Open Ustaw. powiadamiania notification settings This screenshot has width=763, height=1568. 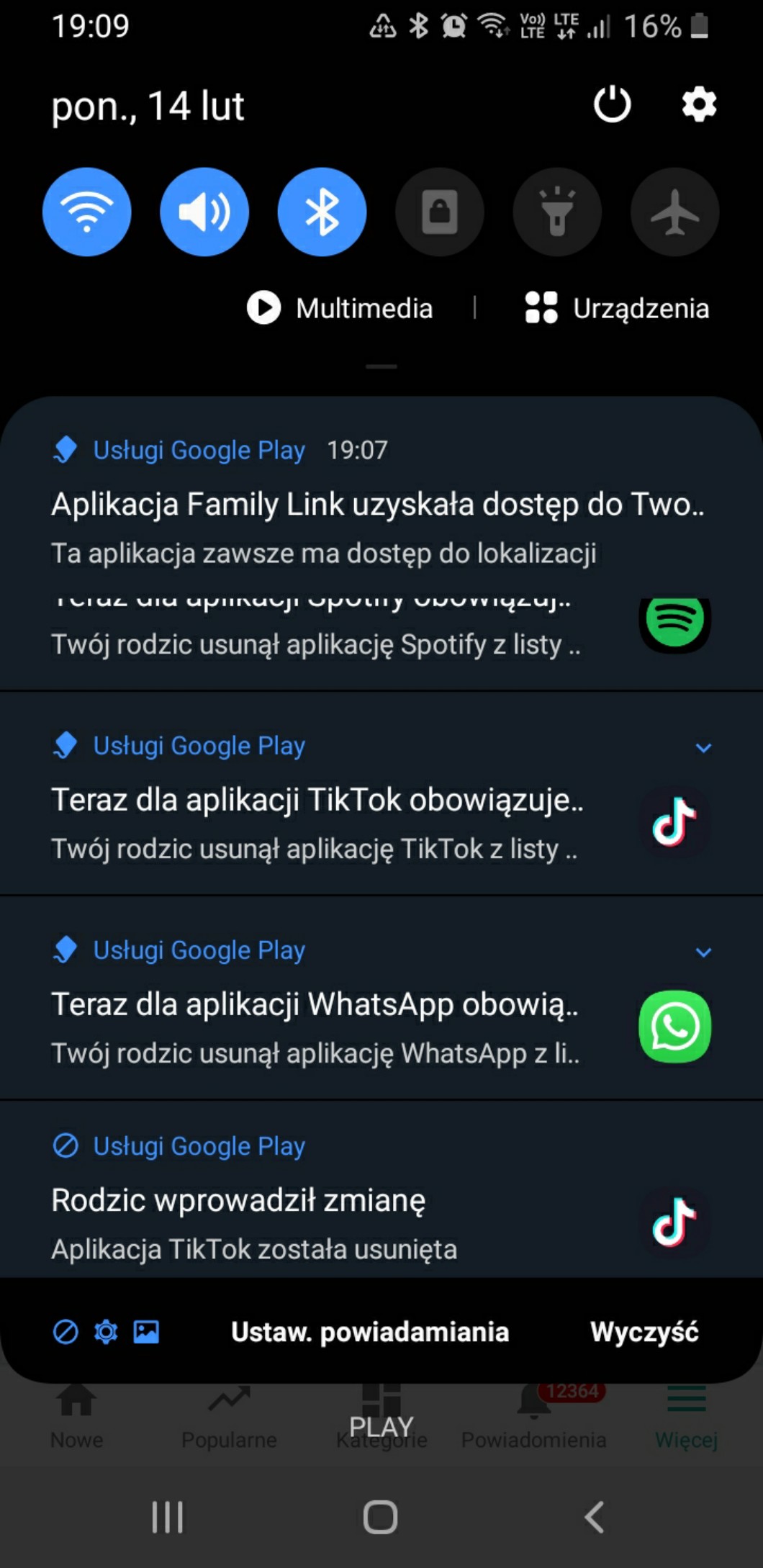coord(369,1332)
